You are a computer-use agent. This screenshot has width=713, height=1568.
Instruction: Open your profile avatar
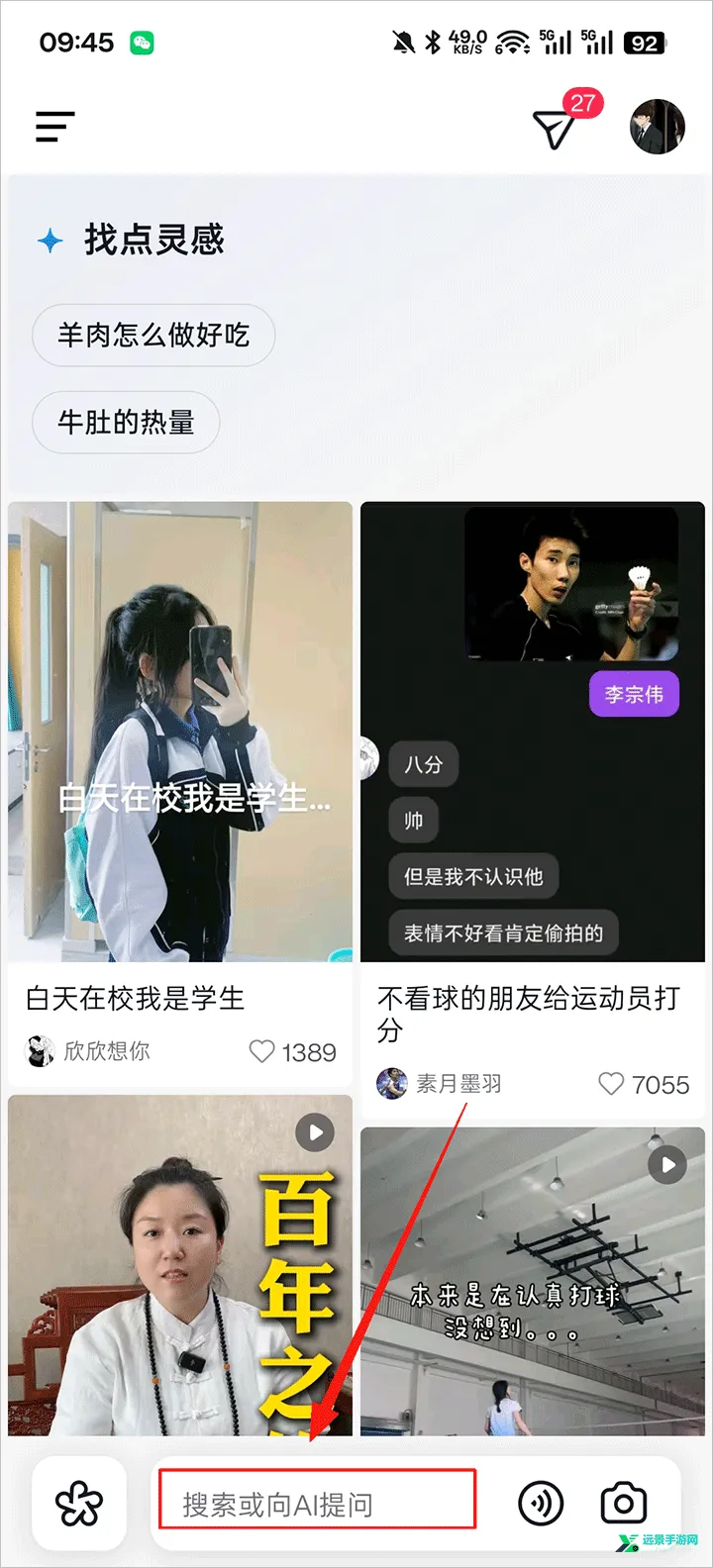[x=657, y=127]
